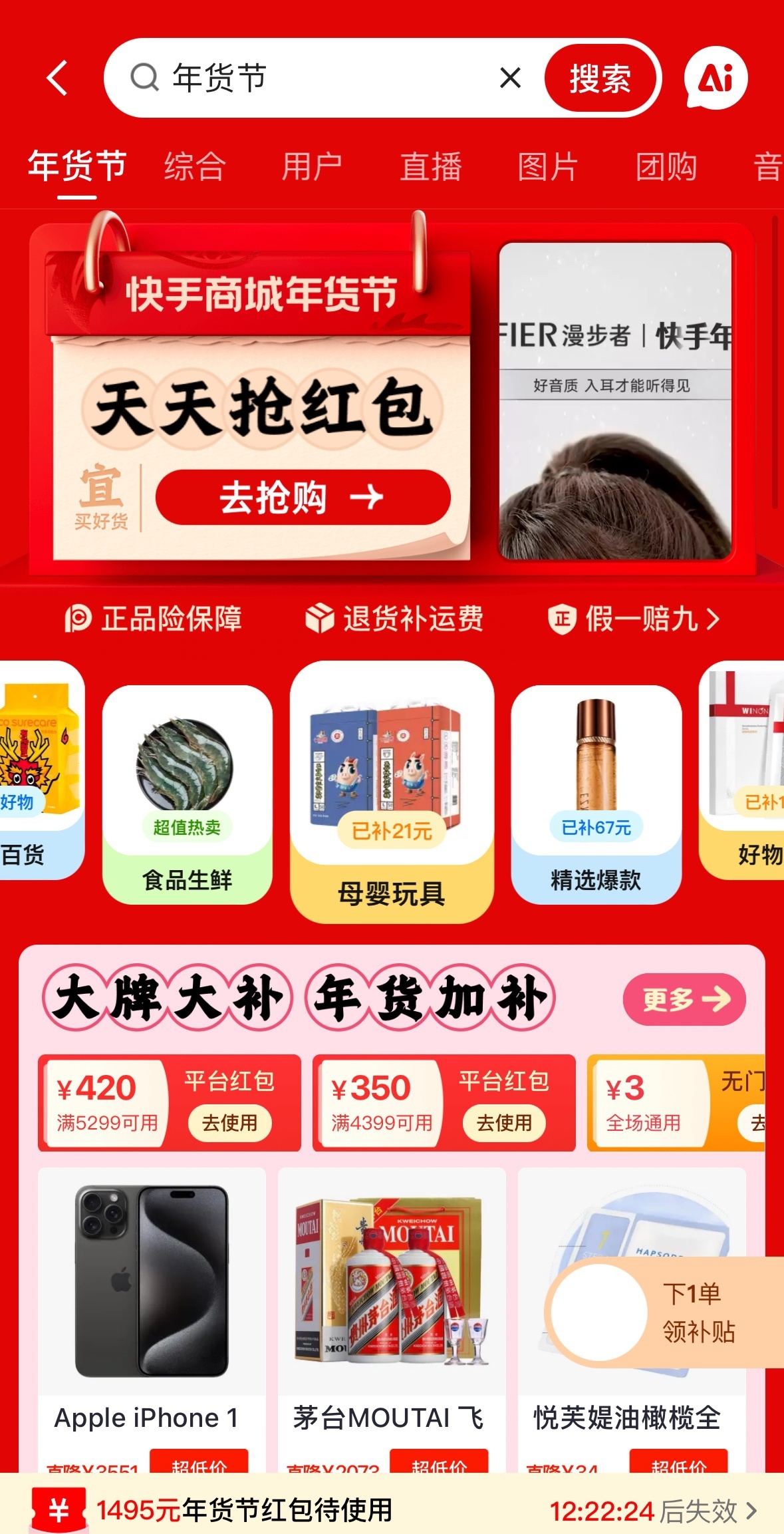
Task: Tap the red 搜索 button
Action: (x=600, y=78)
